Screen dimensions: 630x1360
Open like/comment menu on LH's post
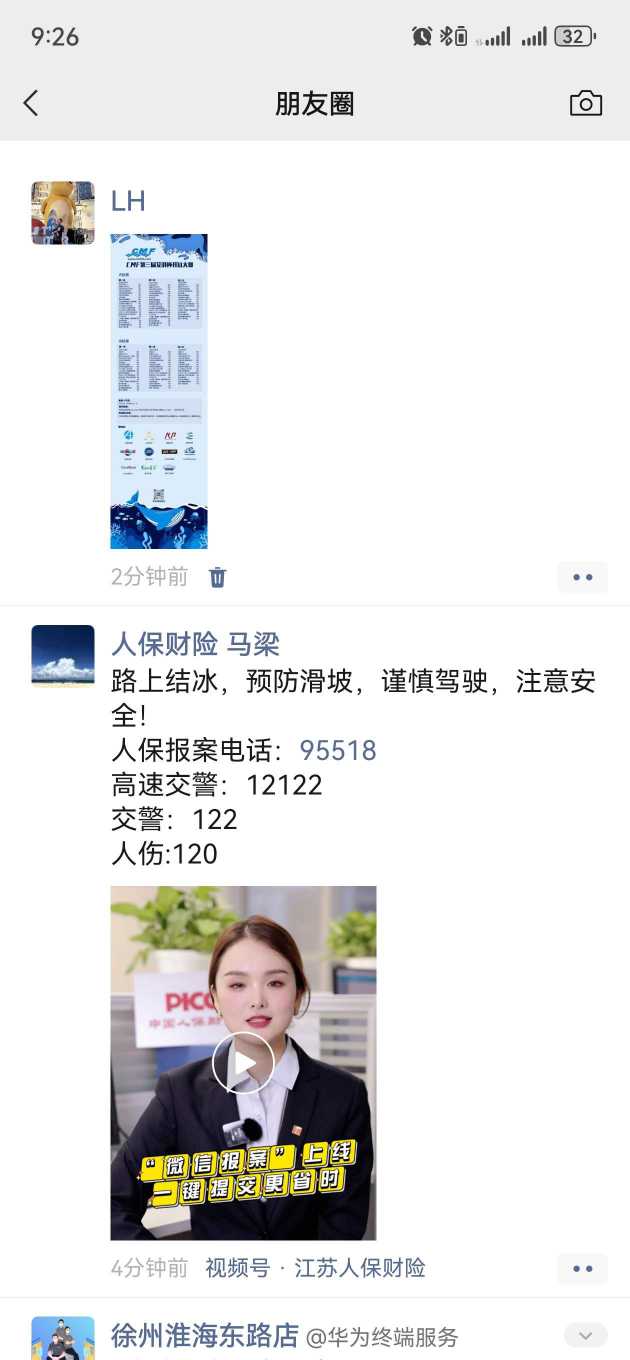pyautogui.click(x=582, y=577)
